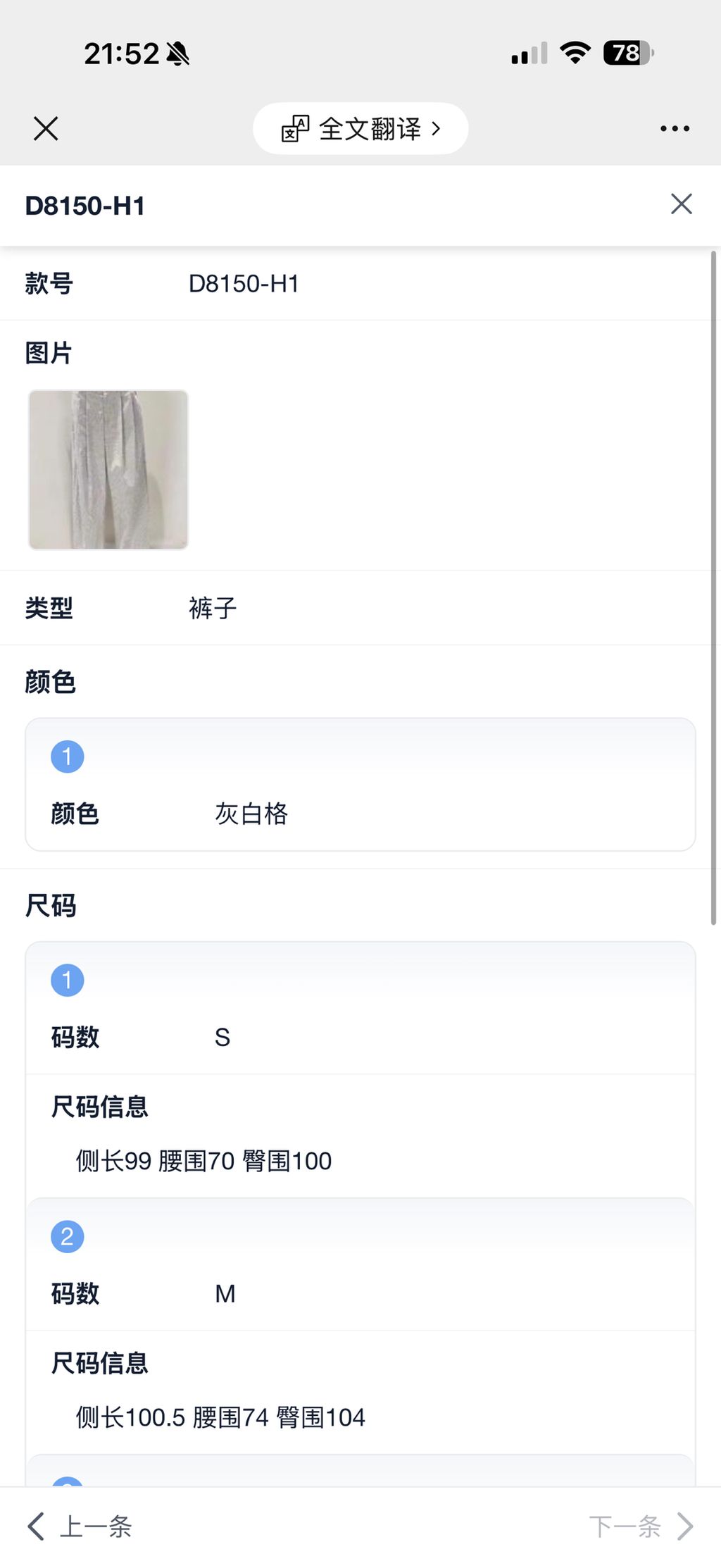Tap the Wi-Fi status icon
Viewport: 721px width, 1568px height.
coord(575,52)
